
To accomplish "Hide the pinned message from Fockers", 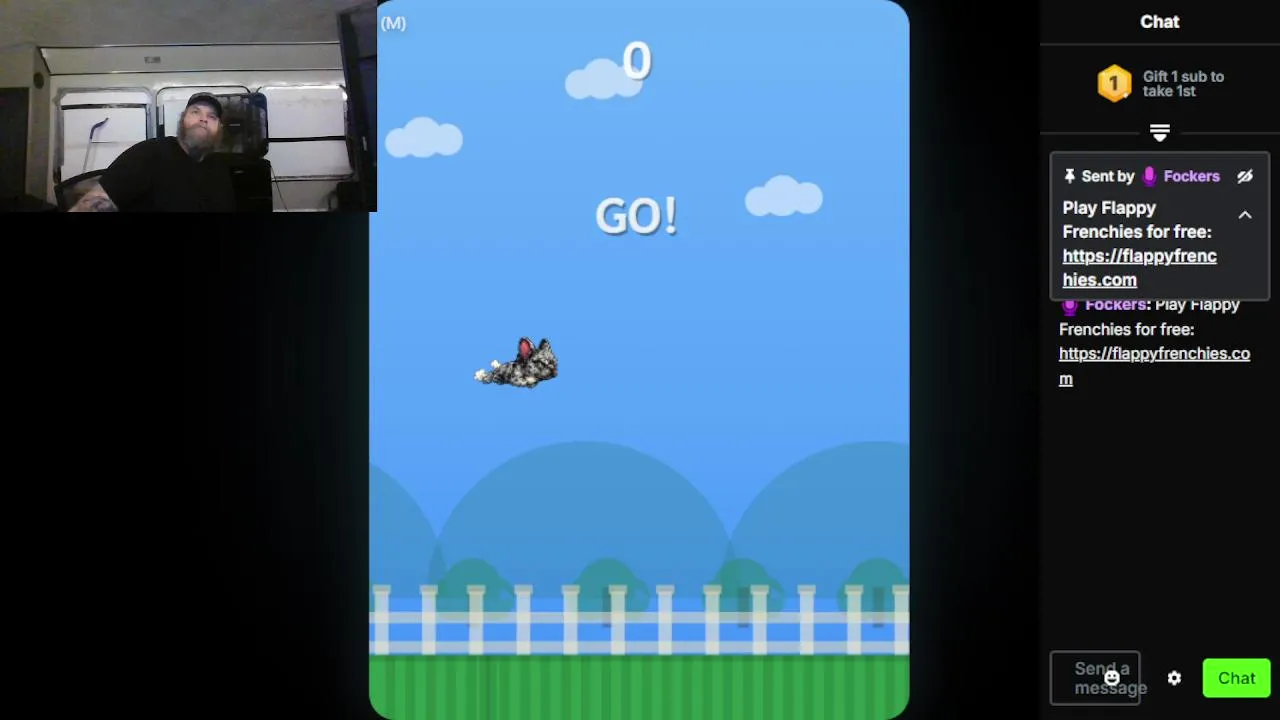I will pos(1244,176).
